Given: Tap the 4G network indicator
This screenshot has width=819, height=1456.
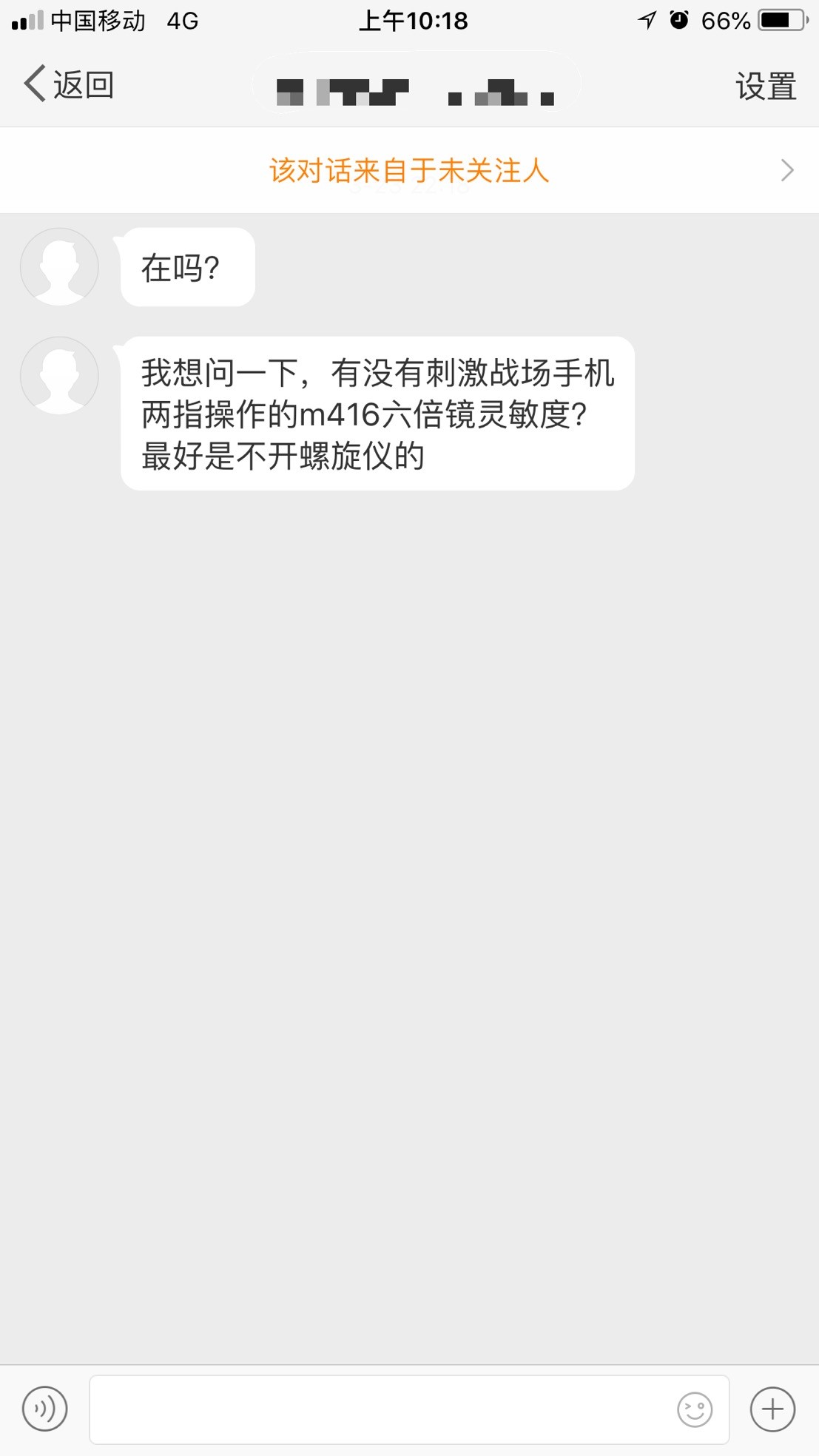Looking at the screenshot, I should [x=181, y=21].
